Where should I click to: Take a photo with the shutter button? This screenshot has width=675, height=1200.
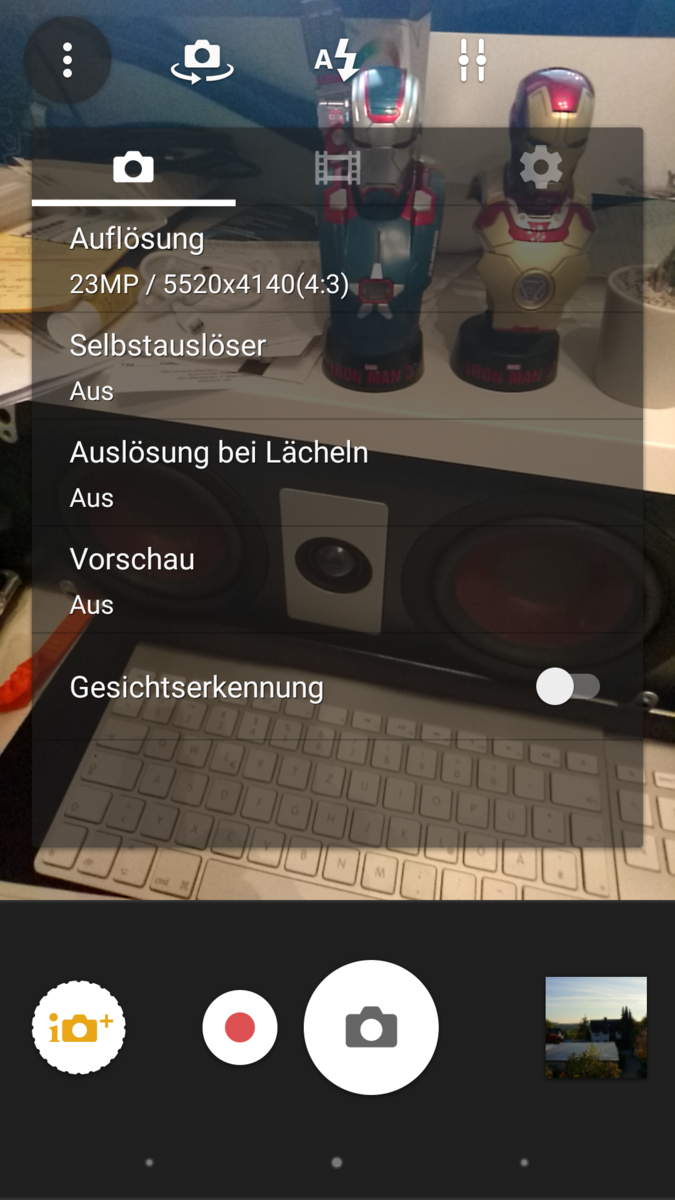coord(371,1027)
